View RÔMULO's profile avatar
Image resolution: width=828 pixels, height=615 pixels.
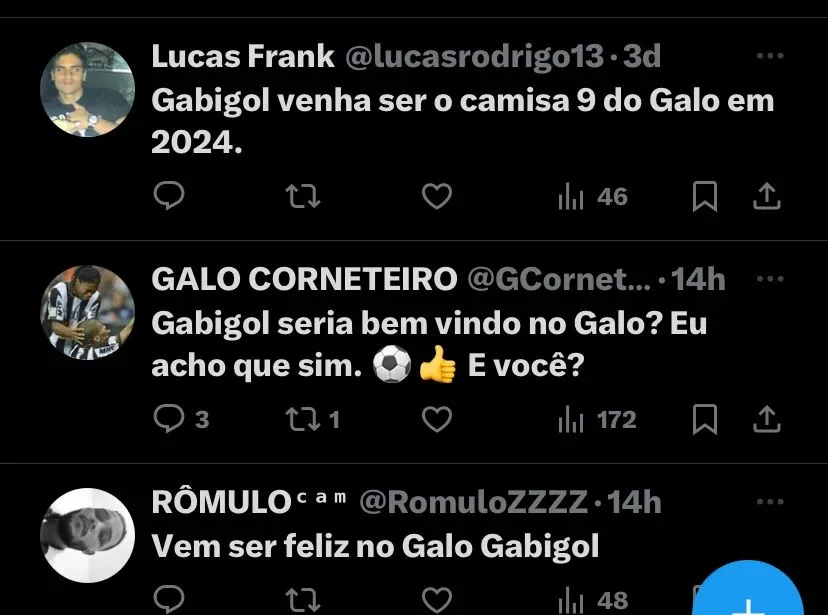click(88, 535)
